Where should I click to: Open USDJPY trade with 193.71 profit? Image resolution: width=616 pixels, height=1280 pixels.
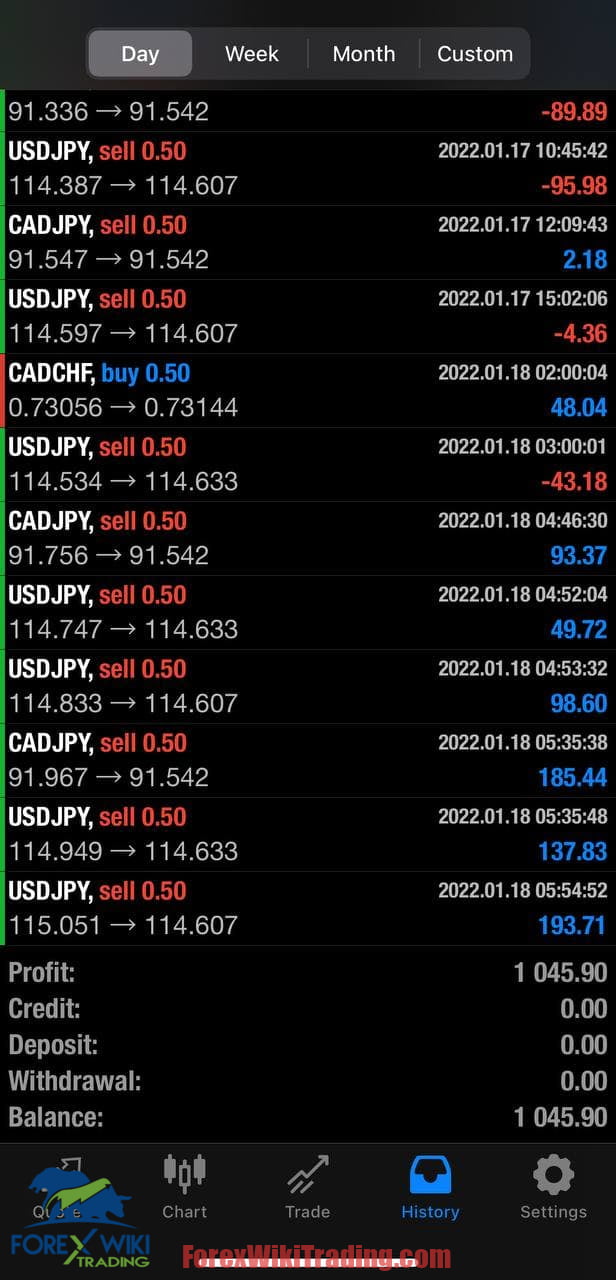tap(308, 909)
